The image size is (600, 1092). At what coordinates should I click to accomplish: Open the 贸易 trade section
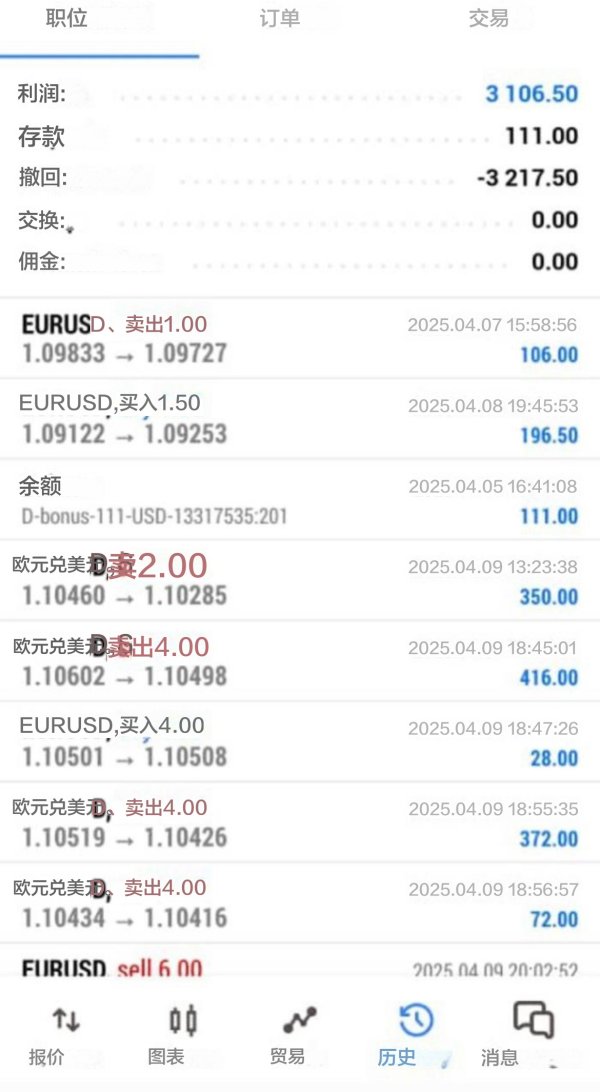pos(287,1037)
